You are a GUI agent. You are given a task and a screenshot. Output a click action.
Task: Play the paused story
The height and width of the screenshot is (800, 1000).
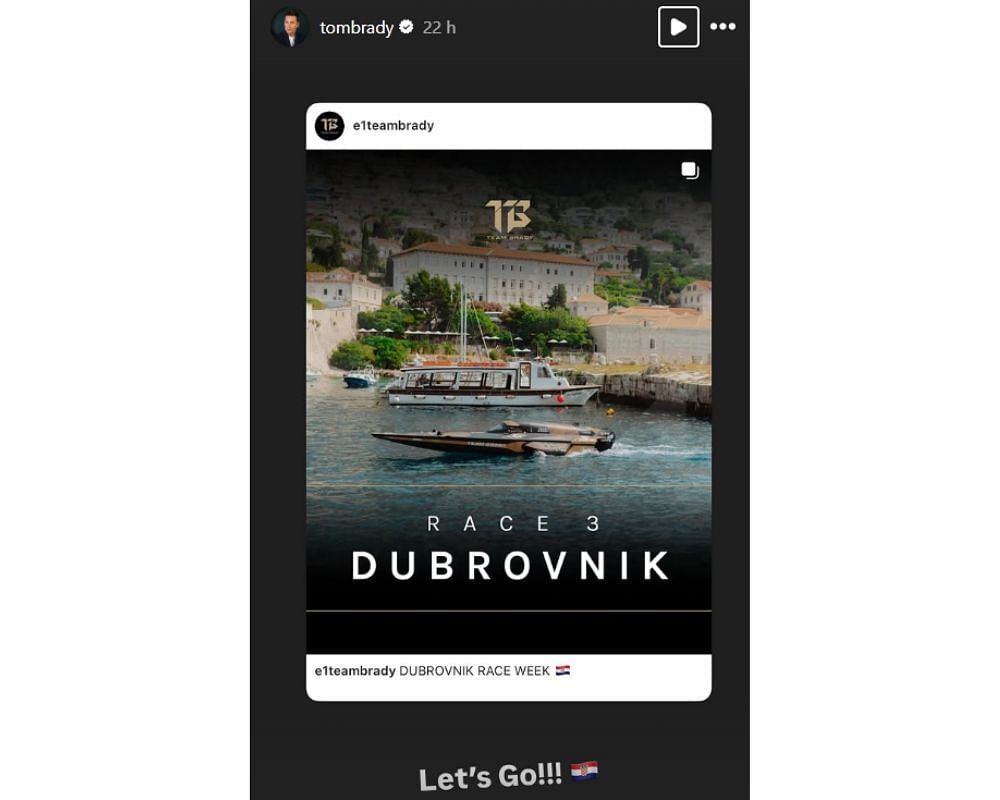pyautogui.click(x=678, y=27)
